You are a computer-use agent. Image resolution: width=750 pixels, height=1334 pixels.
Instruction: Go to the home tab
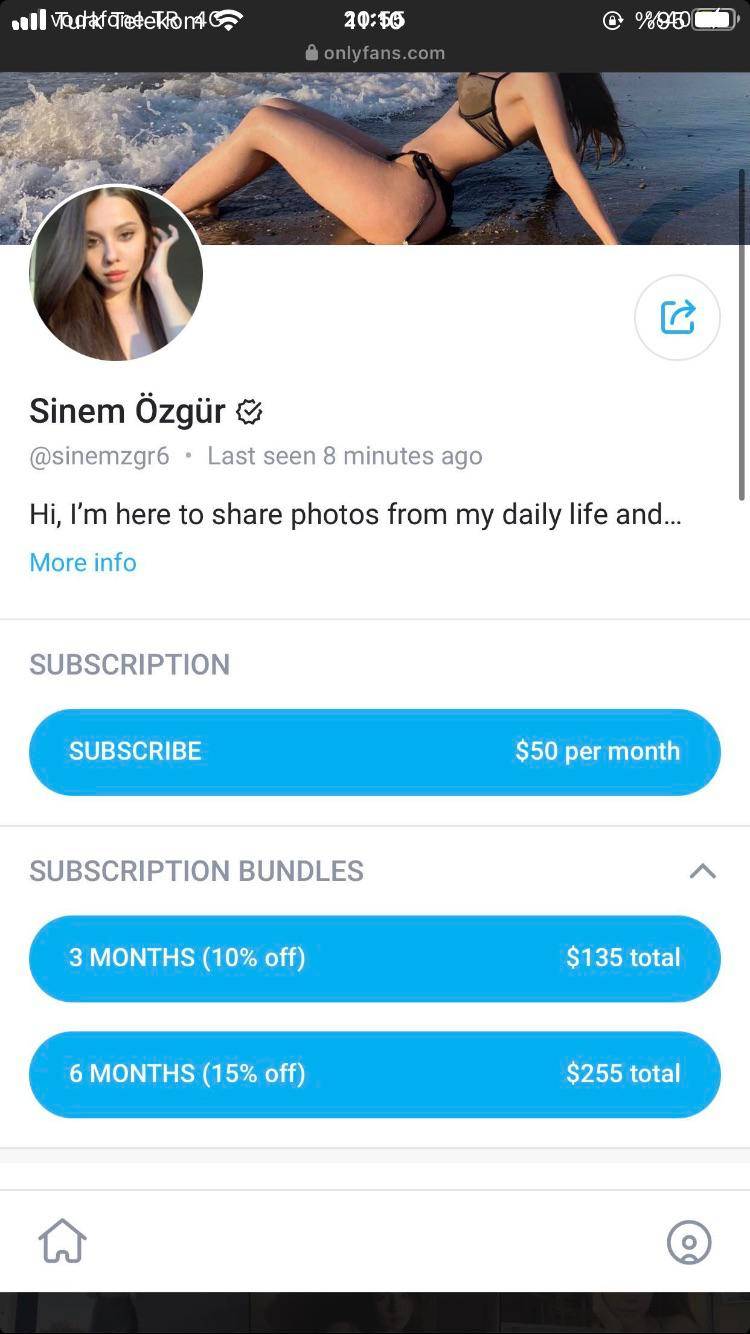point(62,1241)
